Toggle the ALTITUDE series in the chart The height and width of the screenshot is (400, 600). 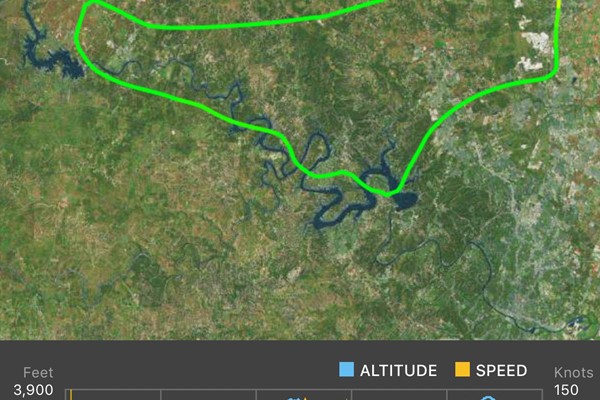(388, 370)
